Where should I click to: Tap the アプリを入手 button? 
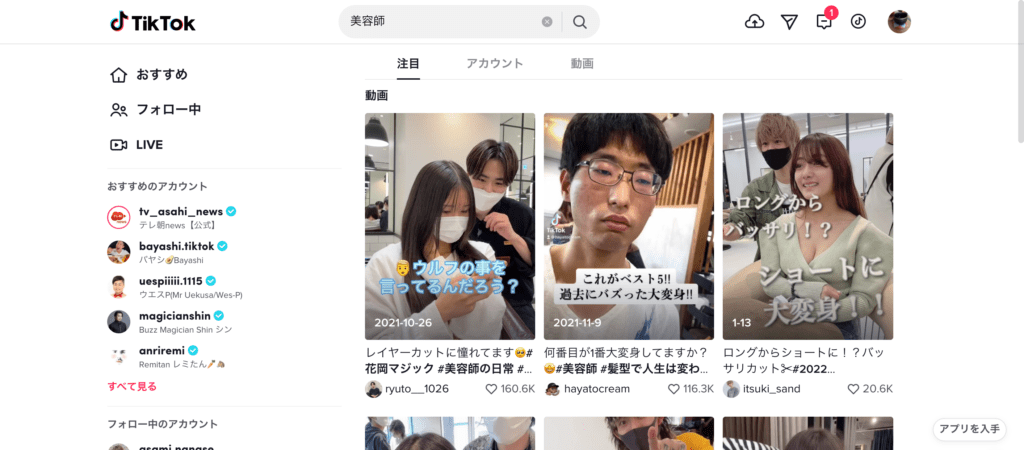[x=968, y=429]
